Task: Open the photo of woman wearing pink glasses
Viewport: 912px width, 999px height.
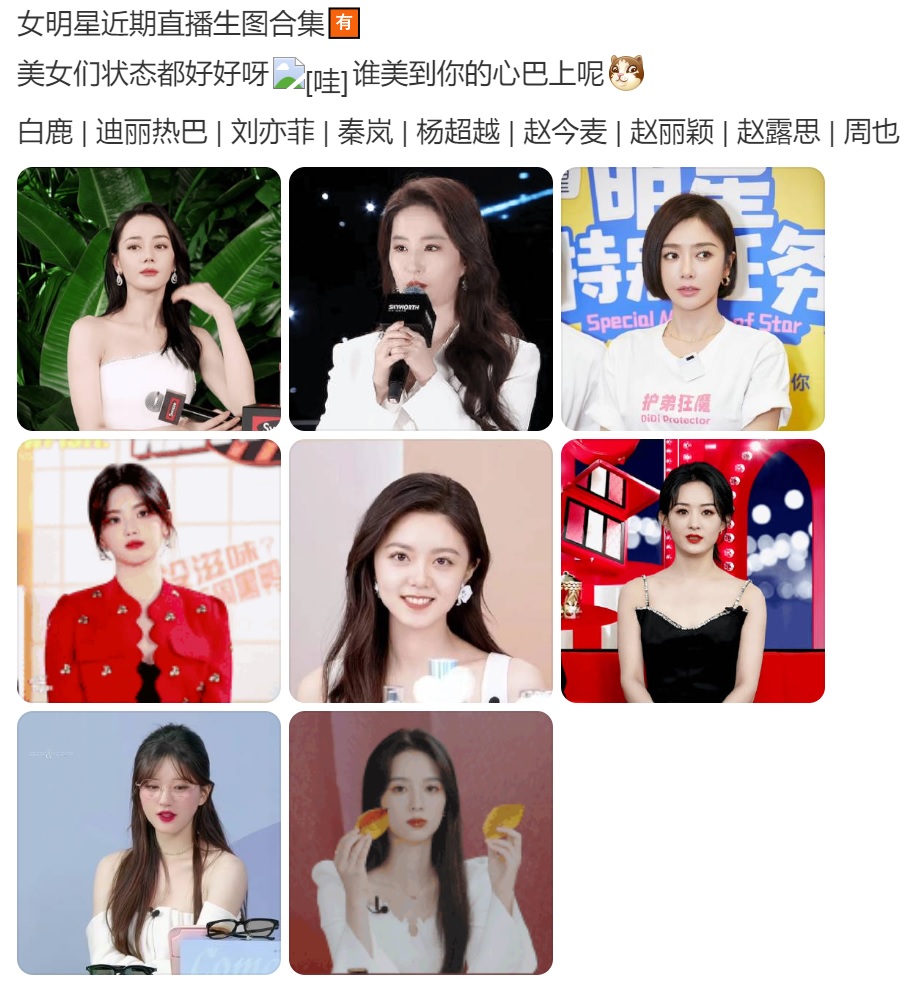Action: point(149,843)
